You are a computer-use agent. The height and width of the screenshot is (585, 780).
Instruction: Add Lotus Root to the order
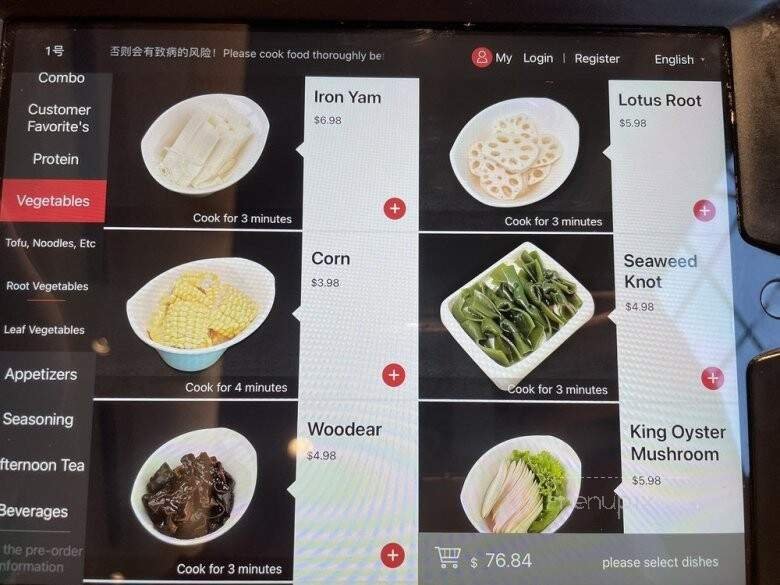click(705, 210)
